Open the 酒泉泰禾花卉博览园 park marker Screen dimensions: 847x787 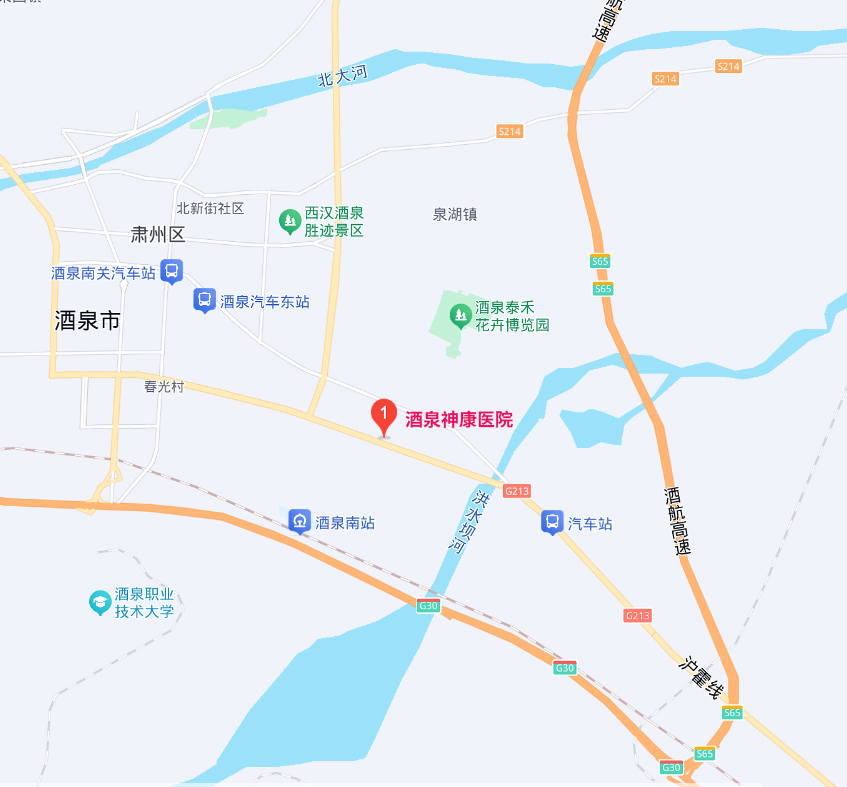click(x=460, y=316)
